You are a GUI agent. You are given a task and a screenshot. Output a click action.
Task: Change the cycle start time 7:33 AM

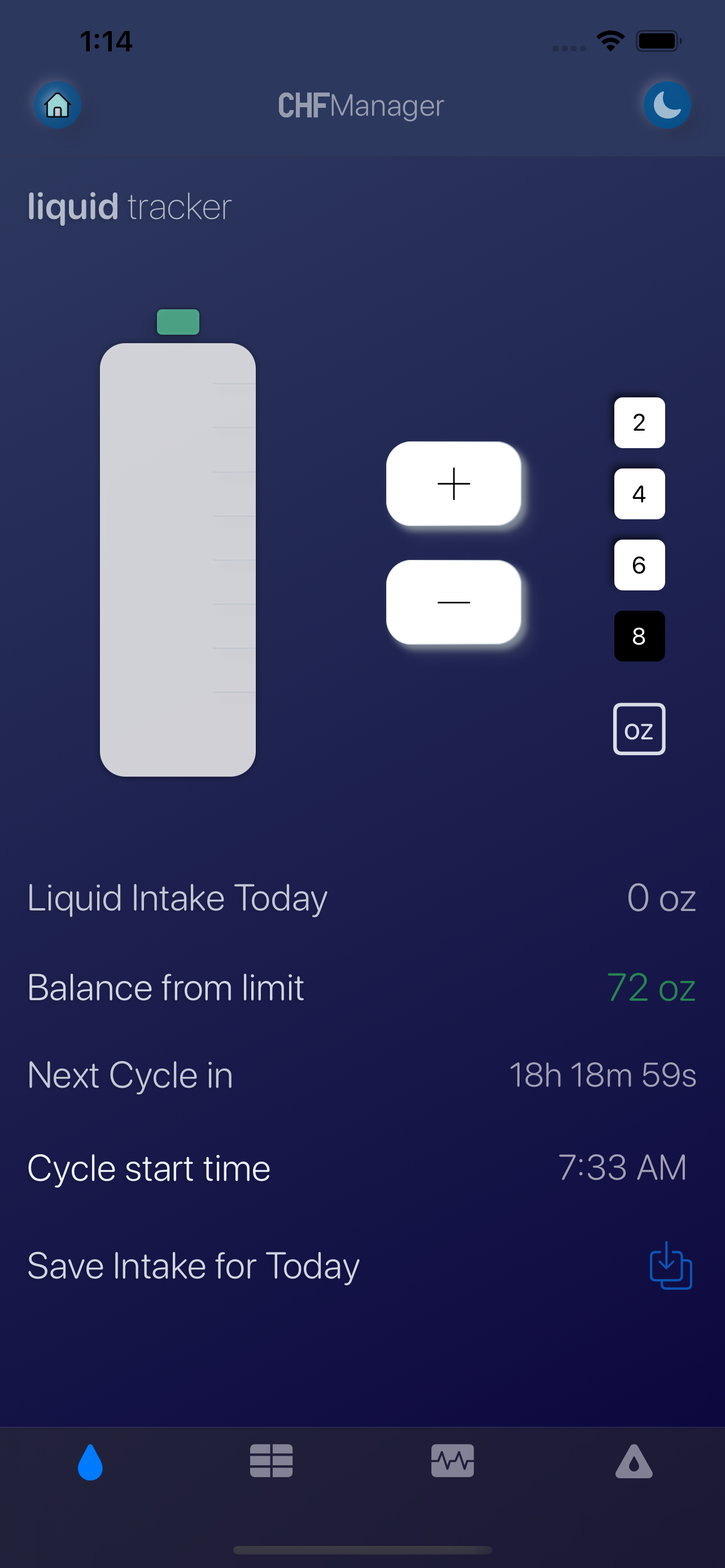click(622, 1168)
